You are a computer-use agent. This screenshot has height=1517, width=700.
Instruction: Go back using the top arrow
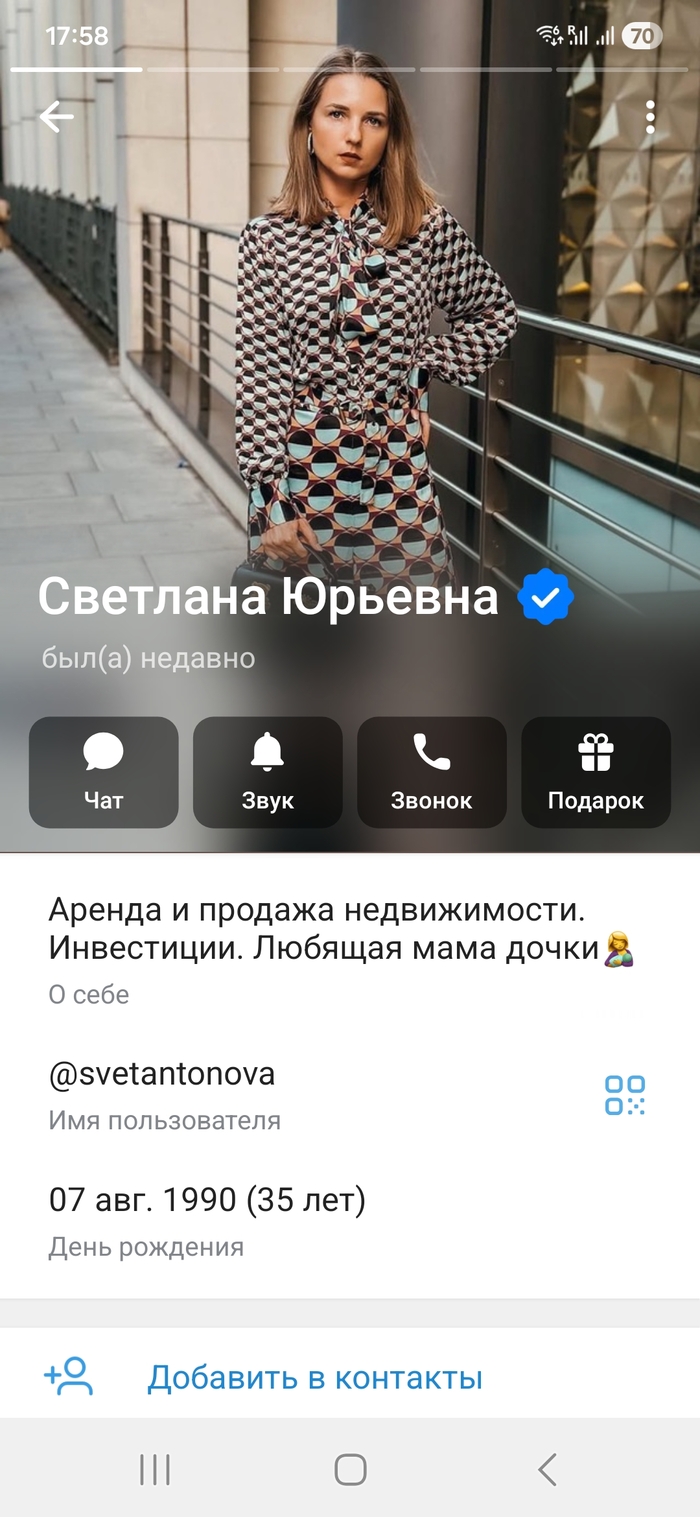[56, 118]
